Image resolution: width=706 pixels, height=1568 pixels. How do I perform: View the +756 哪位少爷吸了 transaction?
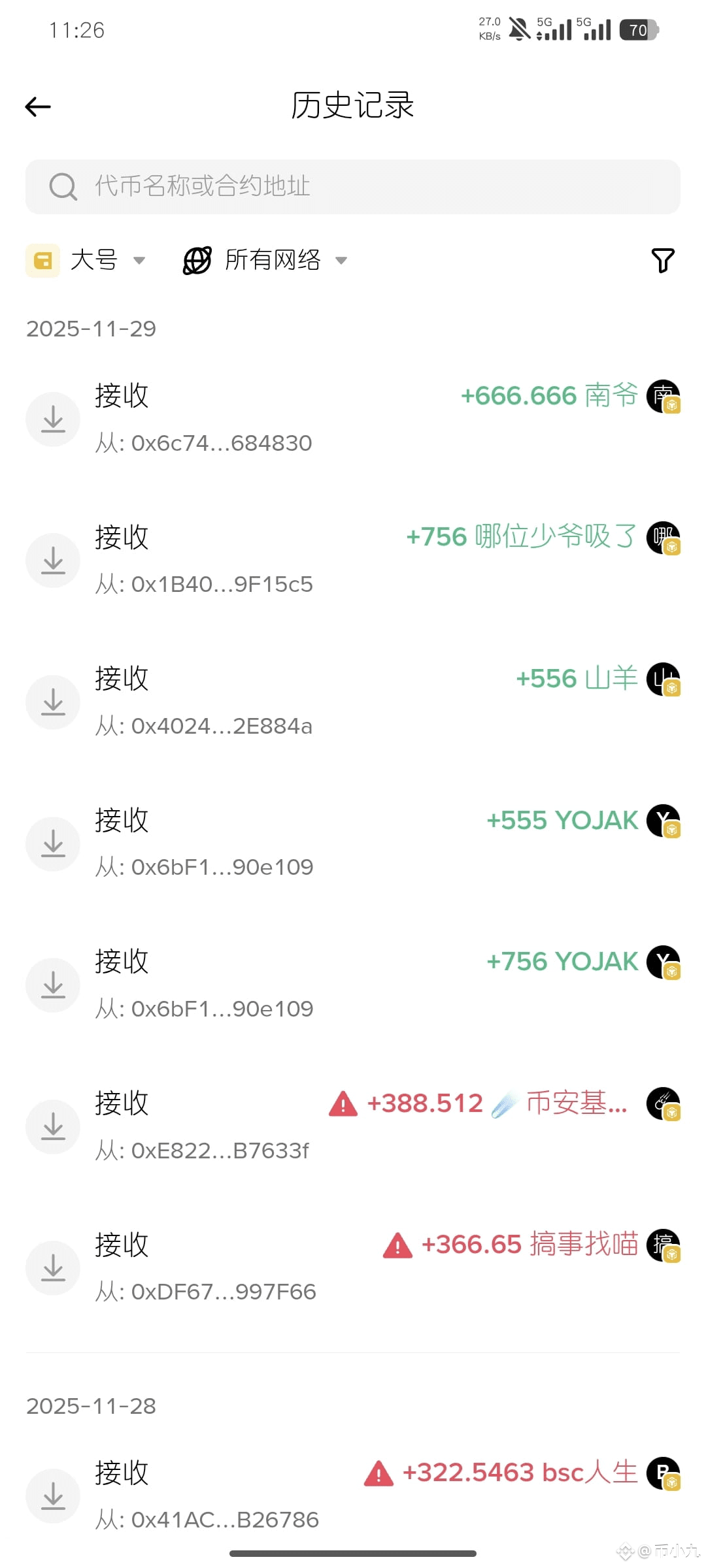[353, 561]
